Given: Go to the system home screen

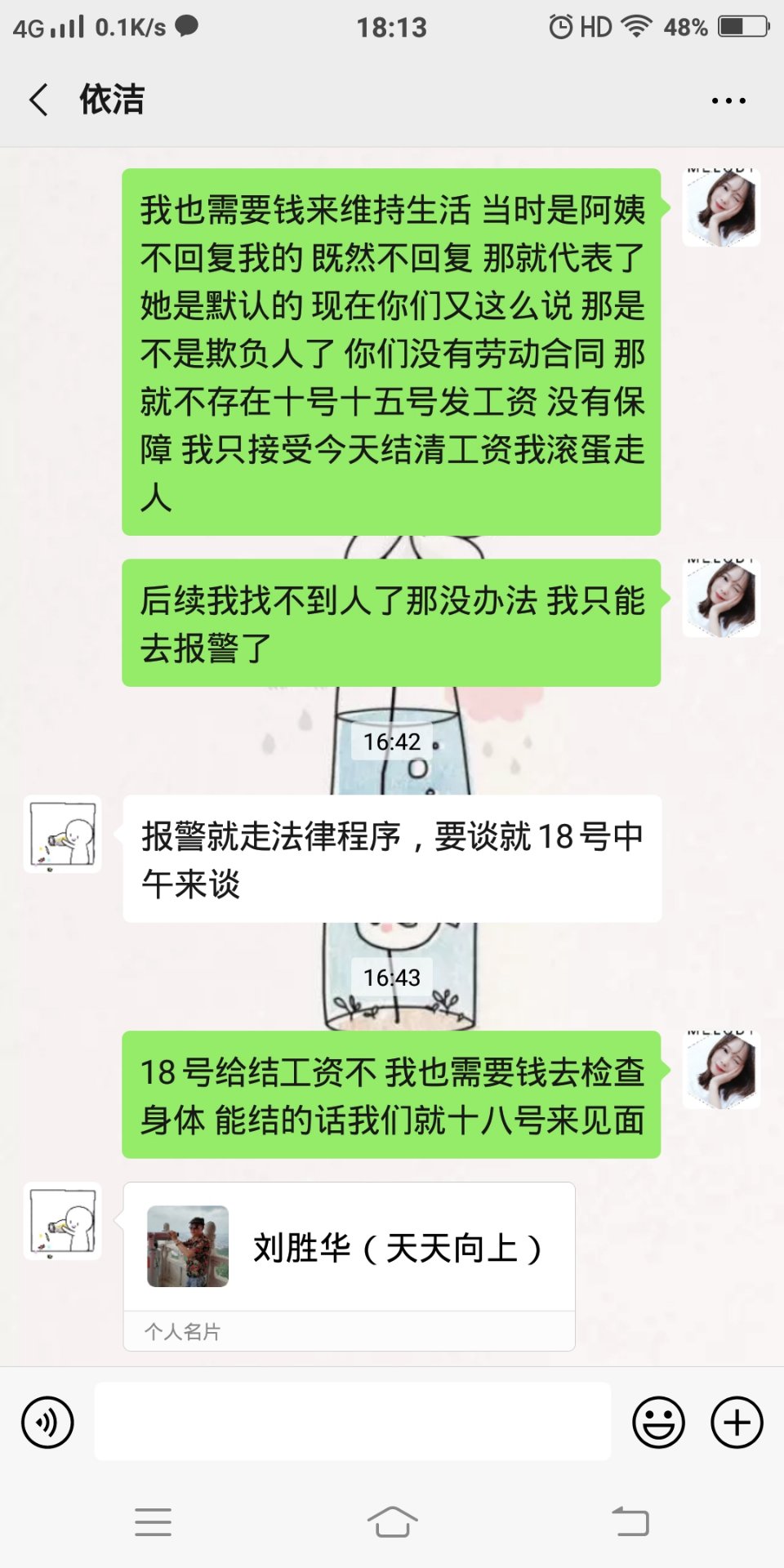Looking at the screenshot, I should 392,1521.
